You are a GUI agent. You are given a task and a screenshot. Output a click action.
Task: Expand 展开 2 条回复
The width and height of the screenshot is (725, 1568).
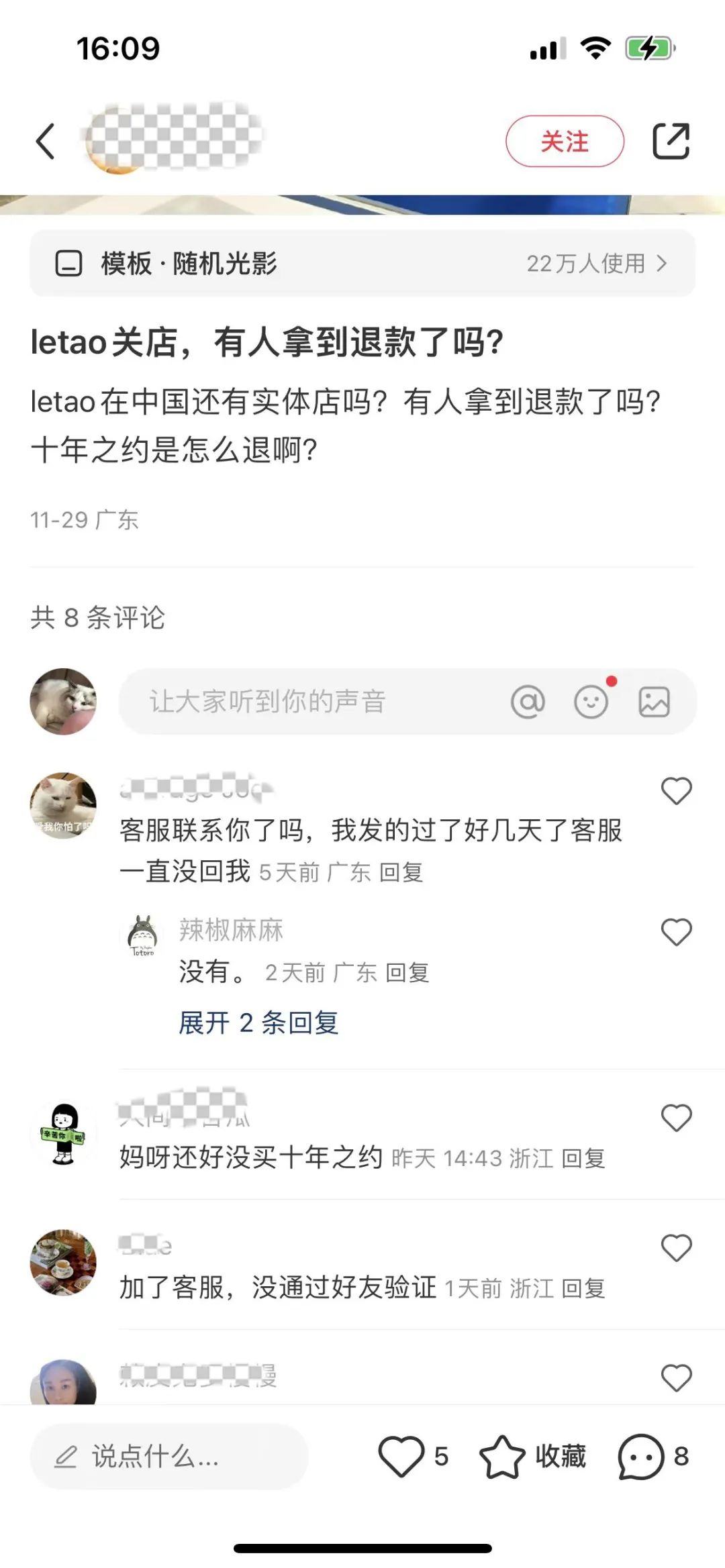pyautogui.click(x=258, y=1023)
